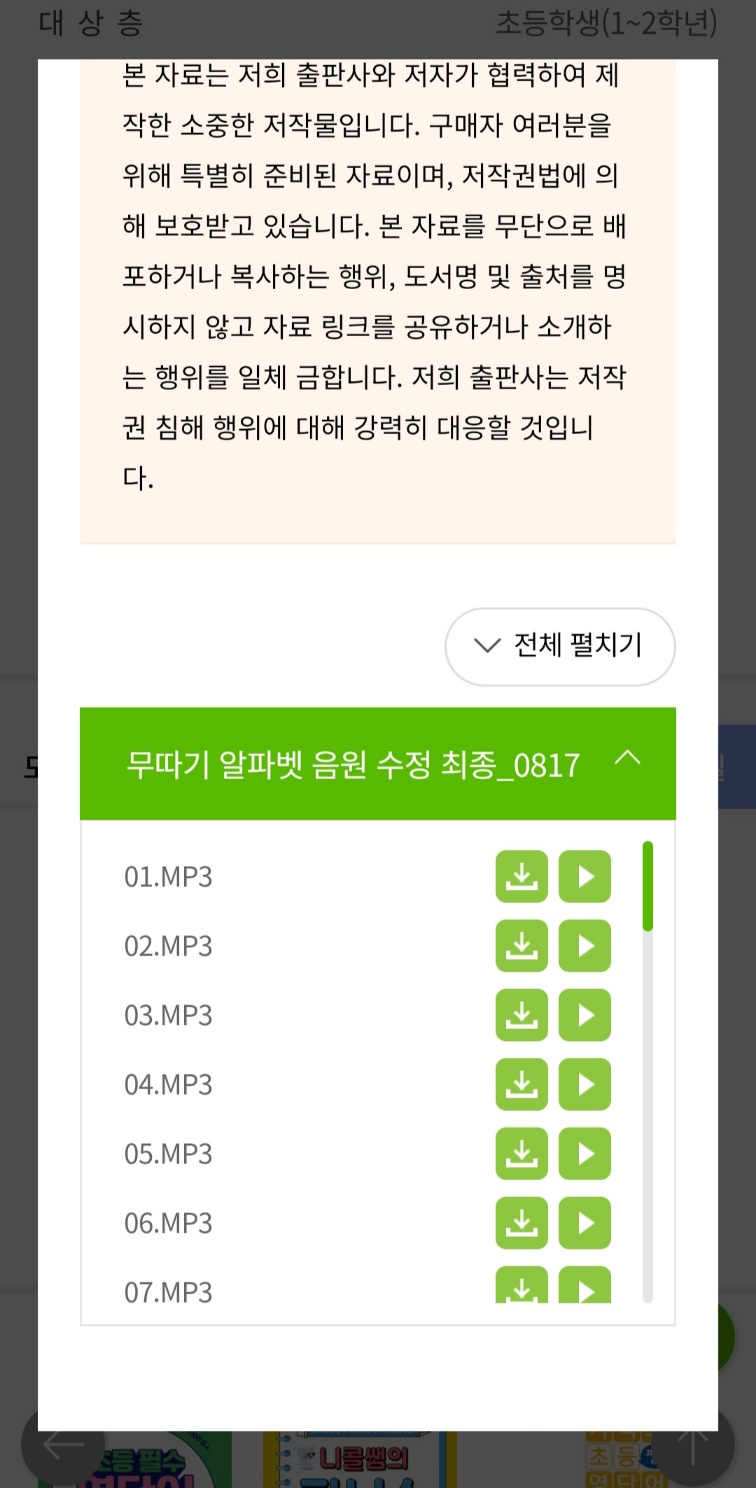Play 03.MP3 audio
This screenshot has width=756, height=1488.
click(585, 1015)
